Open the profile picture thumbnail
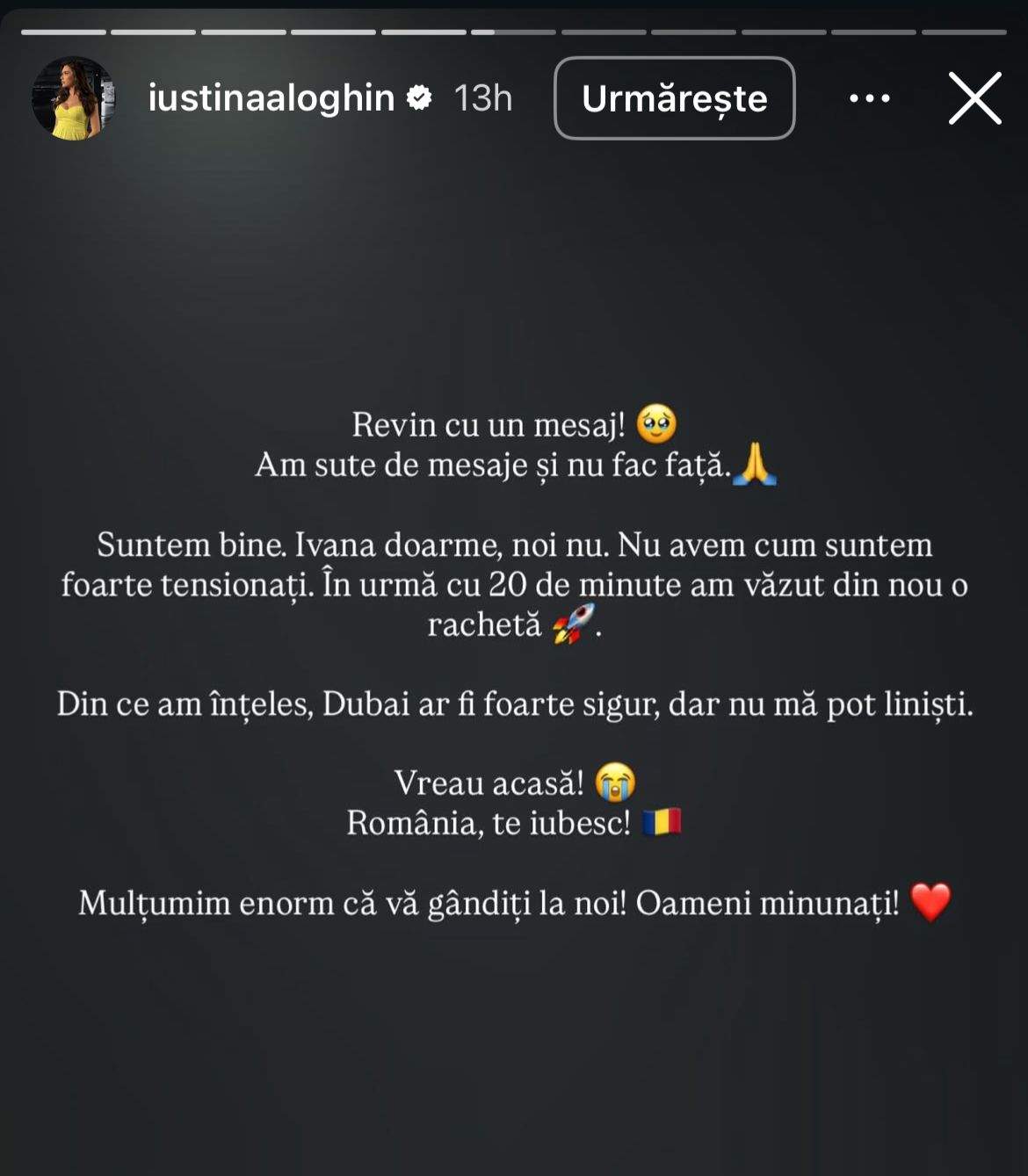 tap(76, 98)
